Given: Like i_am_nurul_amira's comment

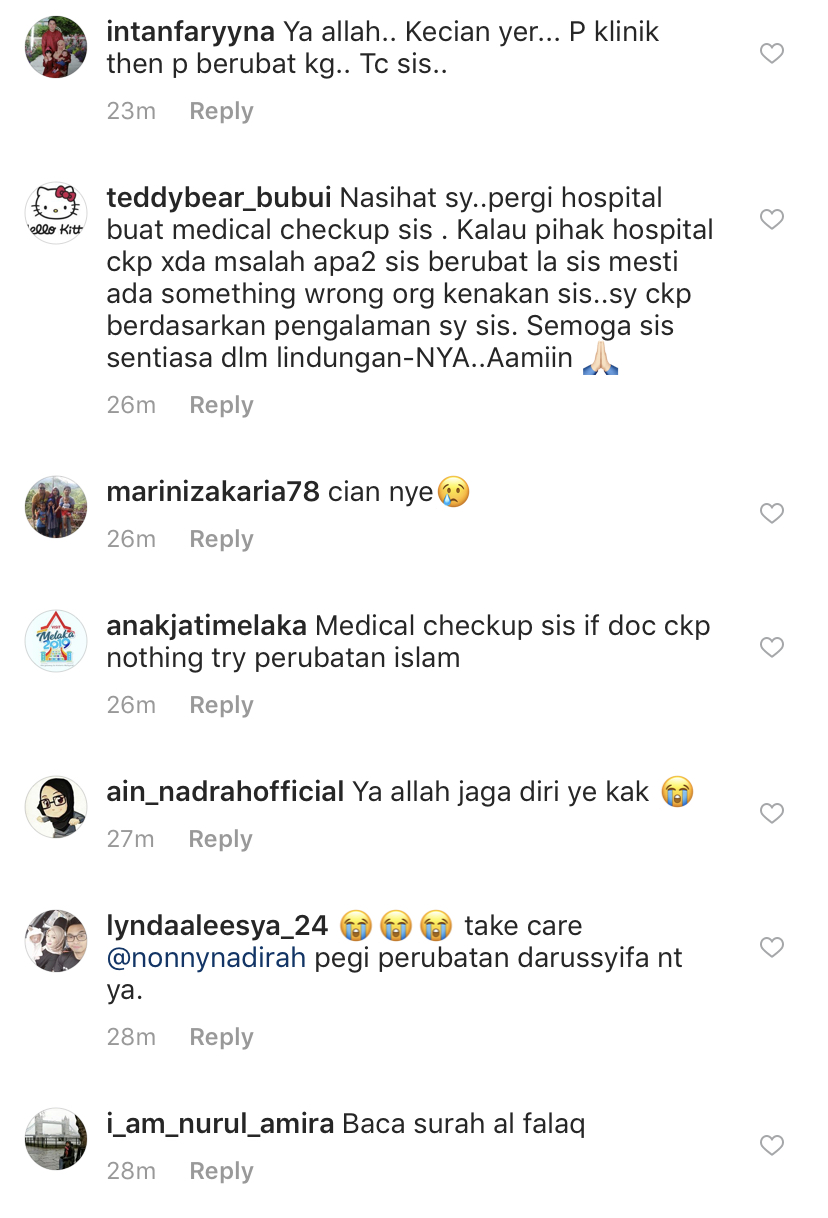Looking at the screenshot, I should pos(771,1144).
